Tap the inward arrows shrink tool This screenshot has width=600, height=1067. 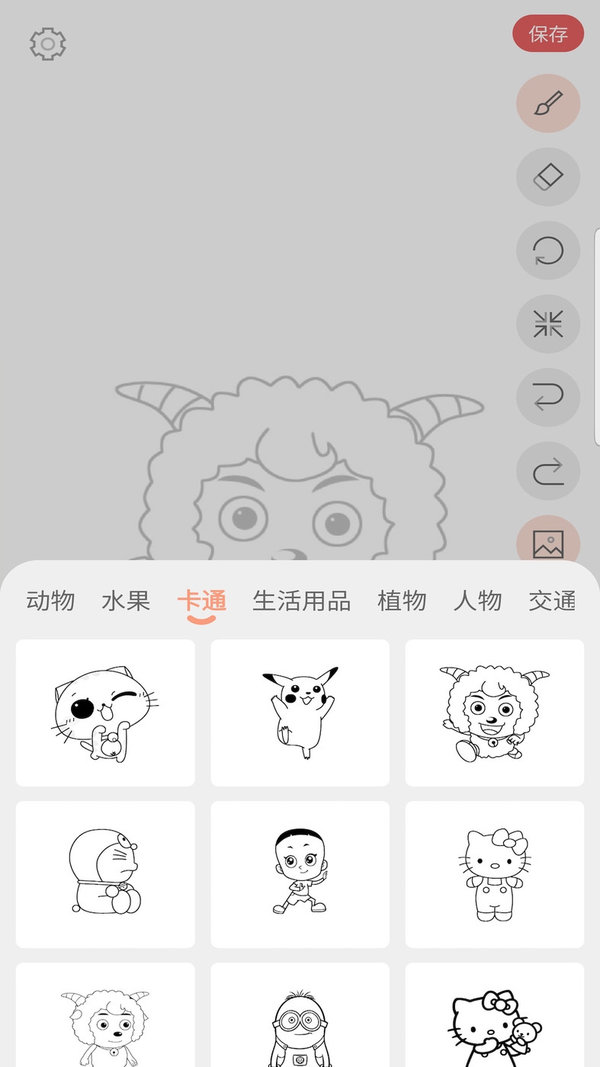click(548, 324)
